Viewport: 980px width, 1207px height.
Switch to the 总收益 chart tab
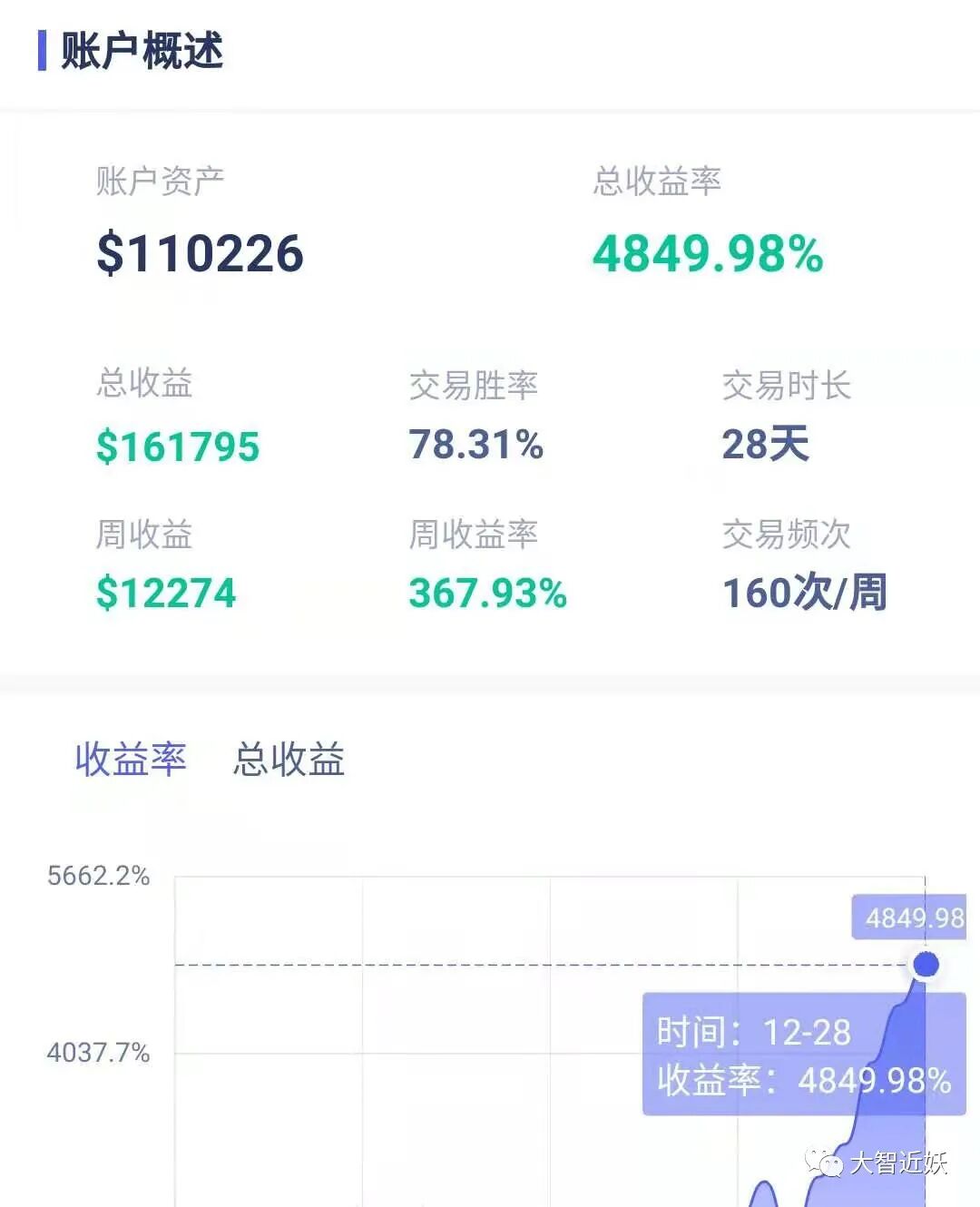point(289,759)
